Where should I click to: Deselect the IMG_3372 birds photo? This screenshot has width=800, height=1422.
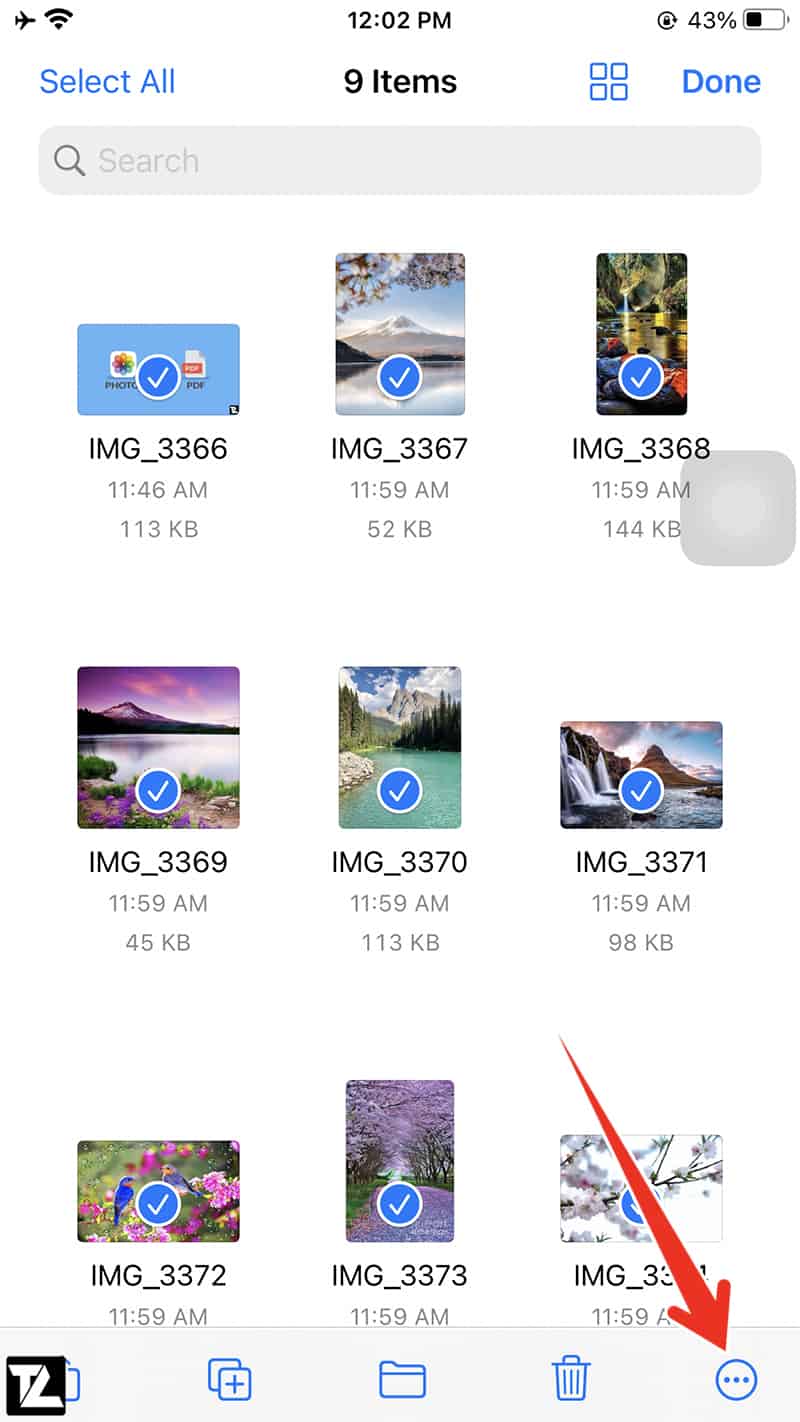[158, 1191]
